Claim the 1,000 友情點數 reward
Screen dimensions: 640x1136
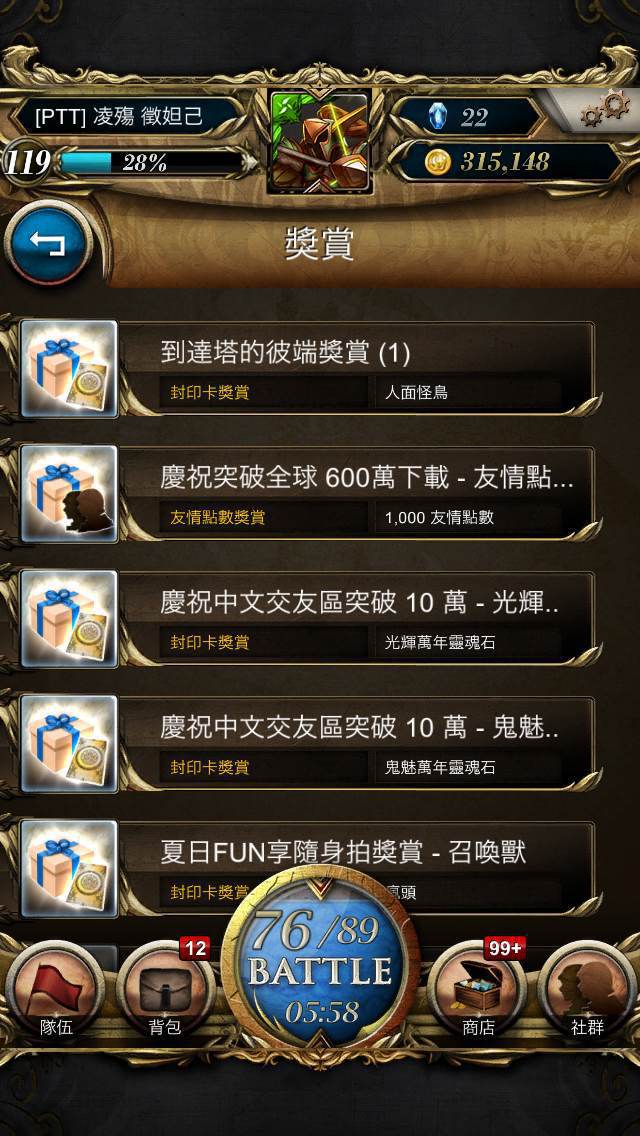point(307,494)
